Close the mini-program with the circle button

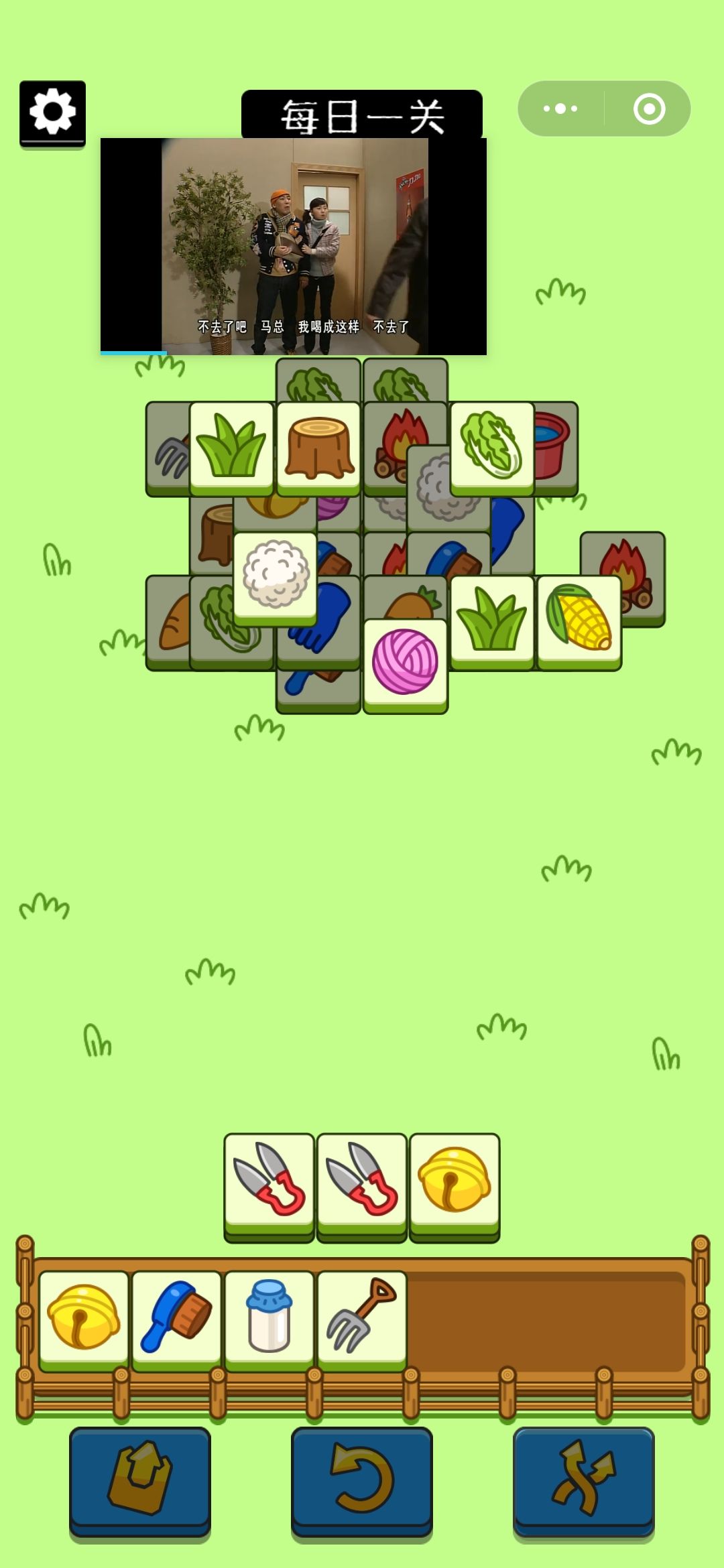[x=649, y=109]
